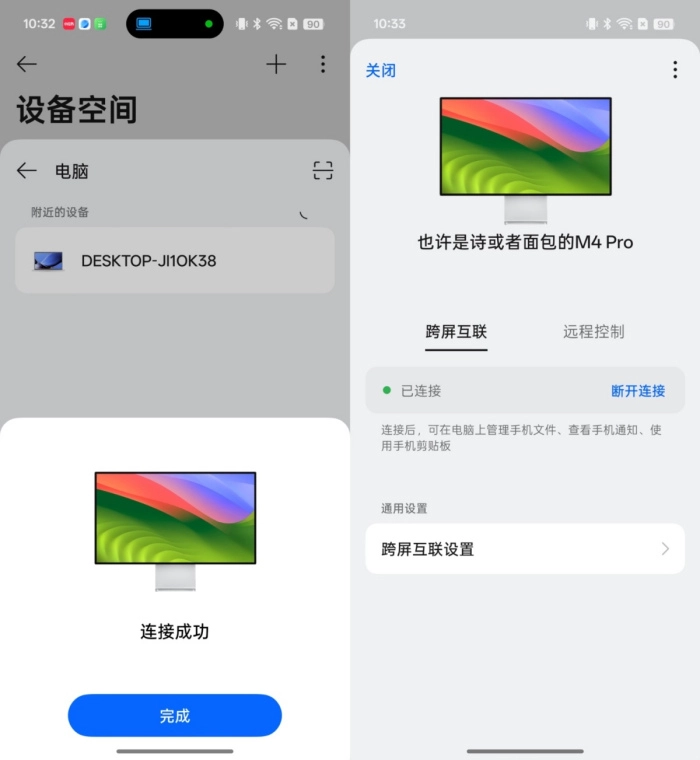Add a device with the plus icon
The image size is (700, 760).
(x=276, y=64)
